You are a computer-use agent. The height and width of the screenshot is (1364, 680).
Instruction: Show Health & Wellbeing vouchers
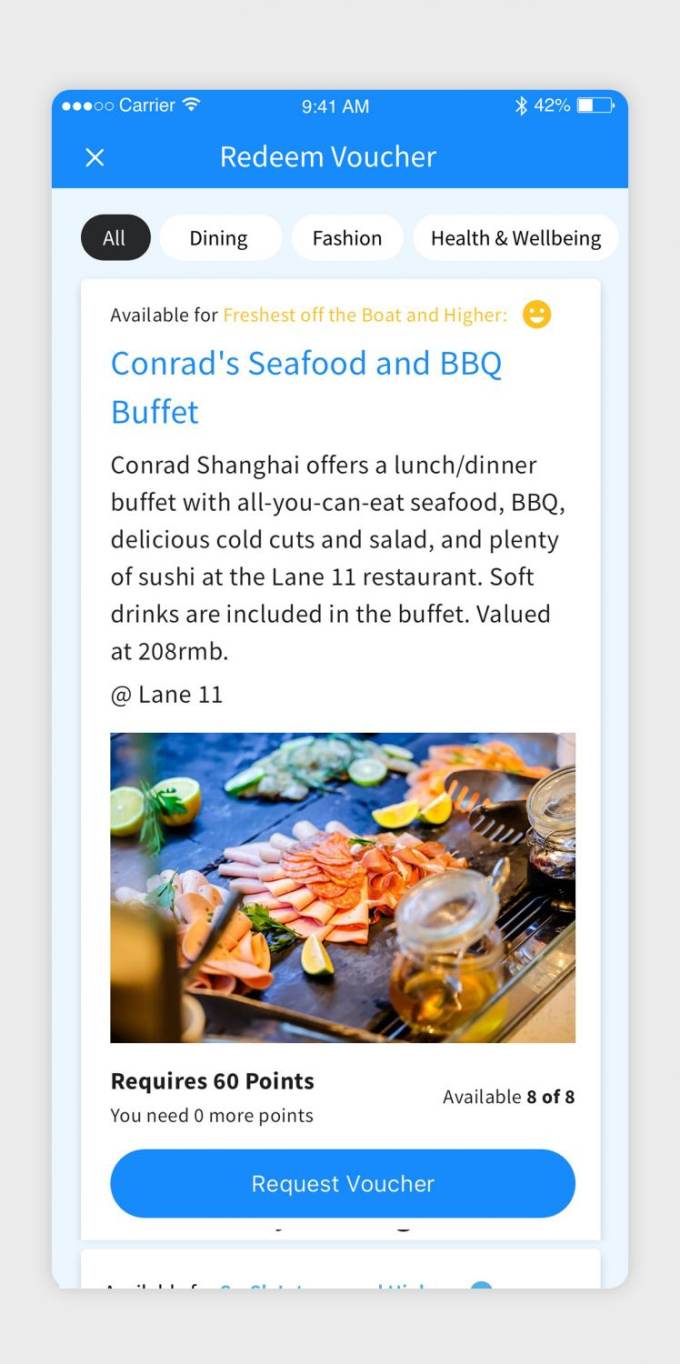[x=515, y=238]
